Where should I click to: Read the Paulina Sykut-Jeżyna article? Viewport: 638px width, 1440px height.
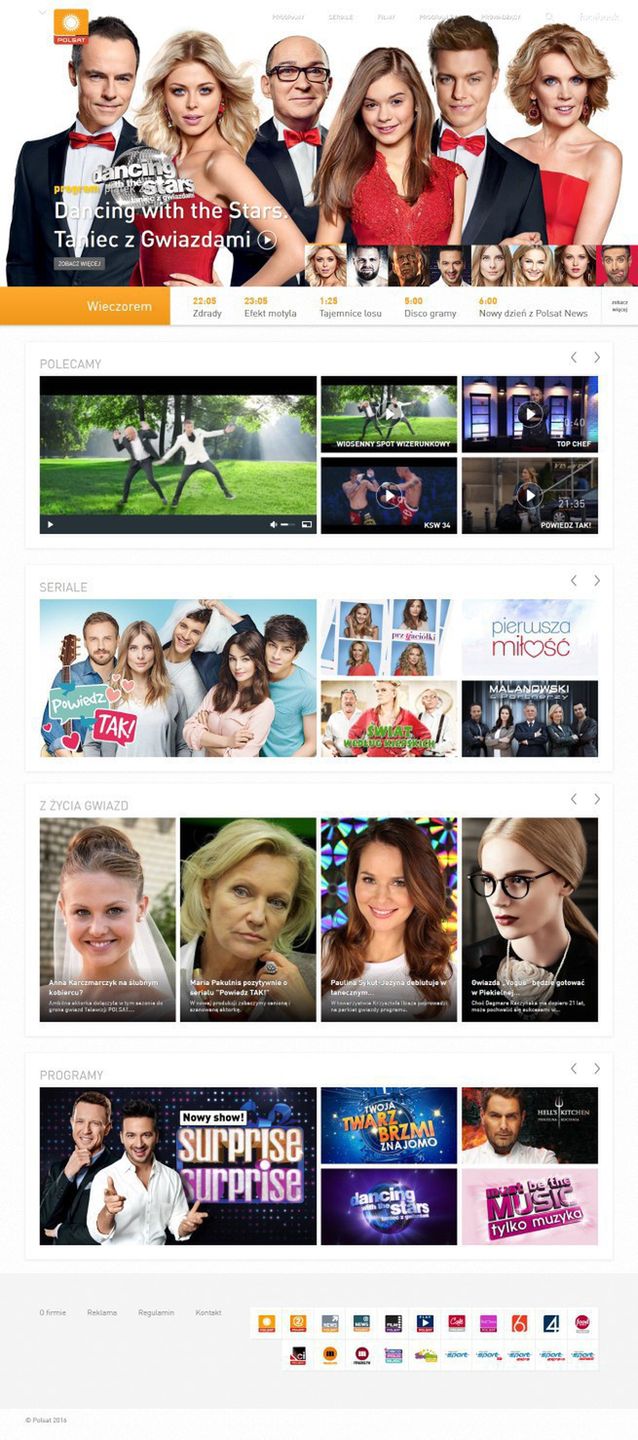coord(388,919)
